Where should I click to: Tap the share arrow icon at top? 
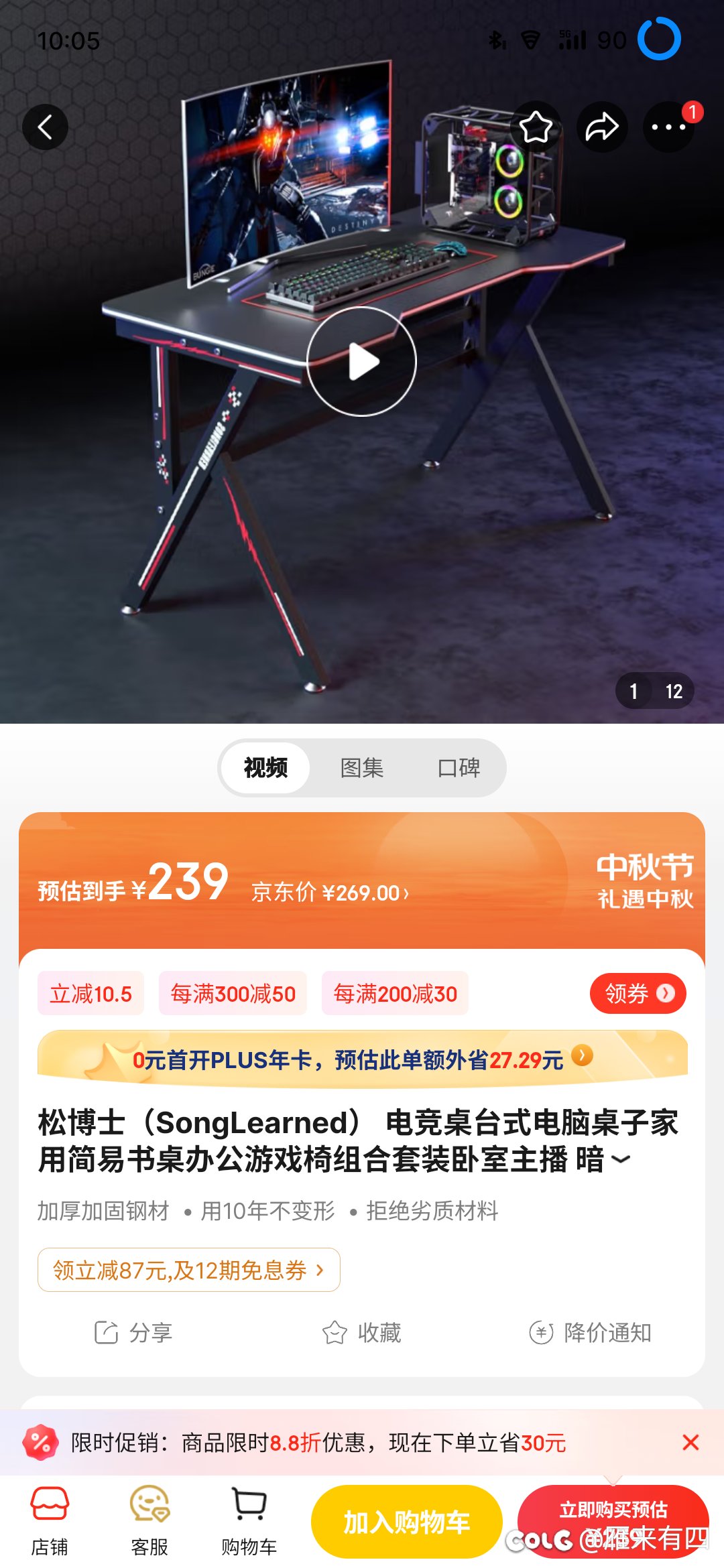click(x=602, y=127)
